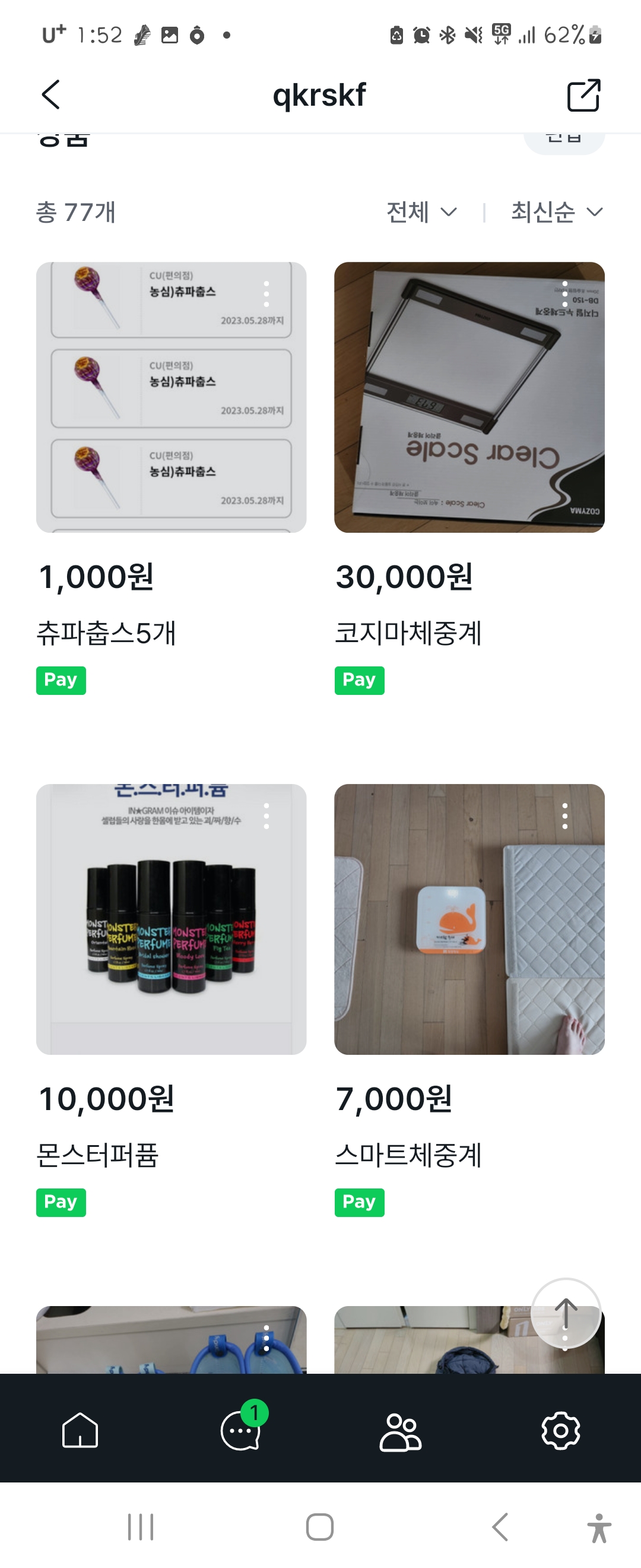View the 스마트체중계 item
641x1568 pixels.
[x=469, y=919]
